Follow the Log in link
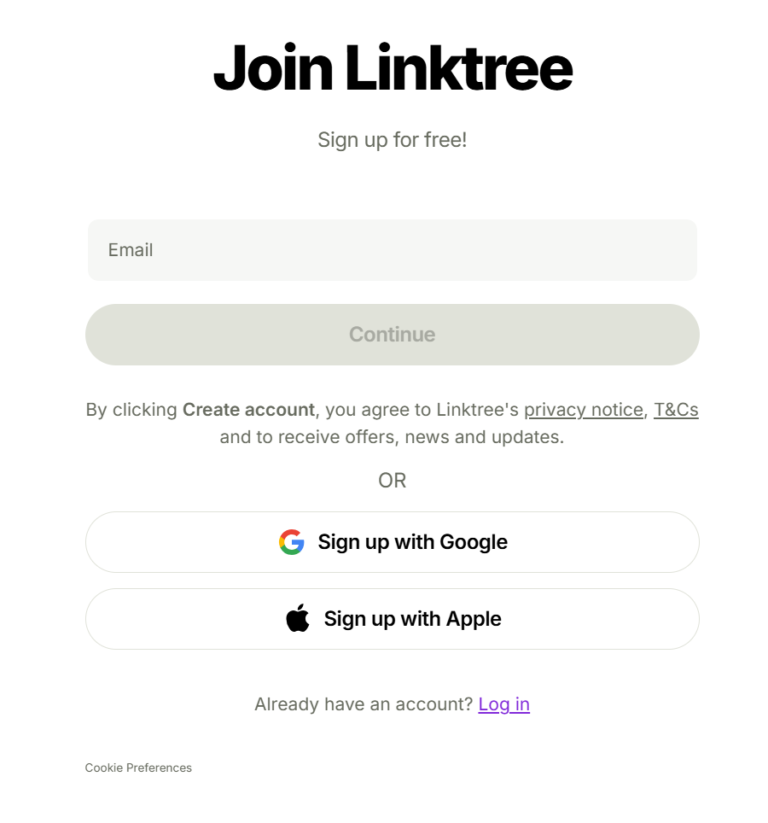The width and height of the screenshot is (768, 823). coord(504,704)
